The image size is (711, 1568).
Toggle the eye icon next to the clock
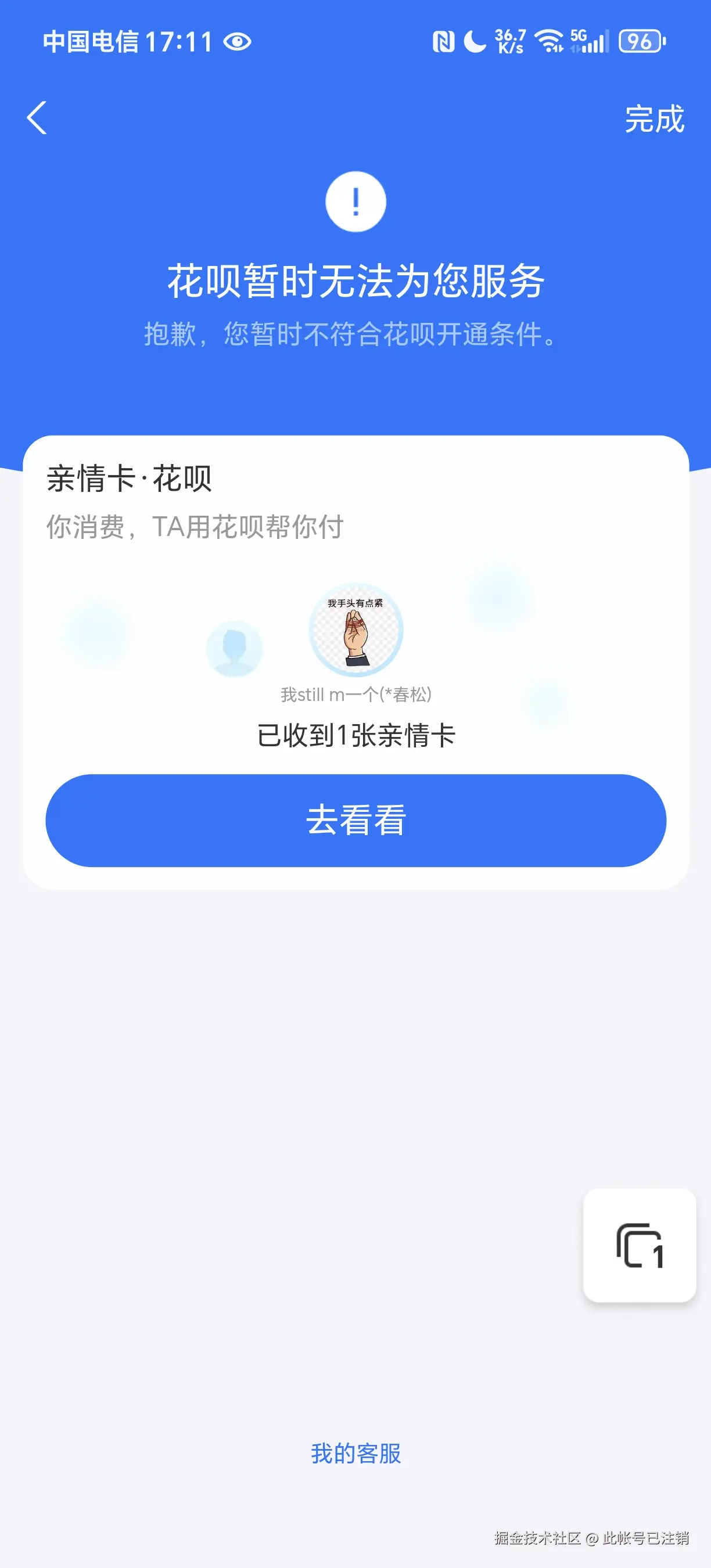(x=238, y=41)
